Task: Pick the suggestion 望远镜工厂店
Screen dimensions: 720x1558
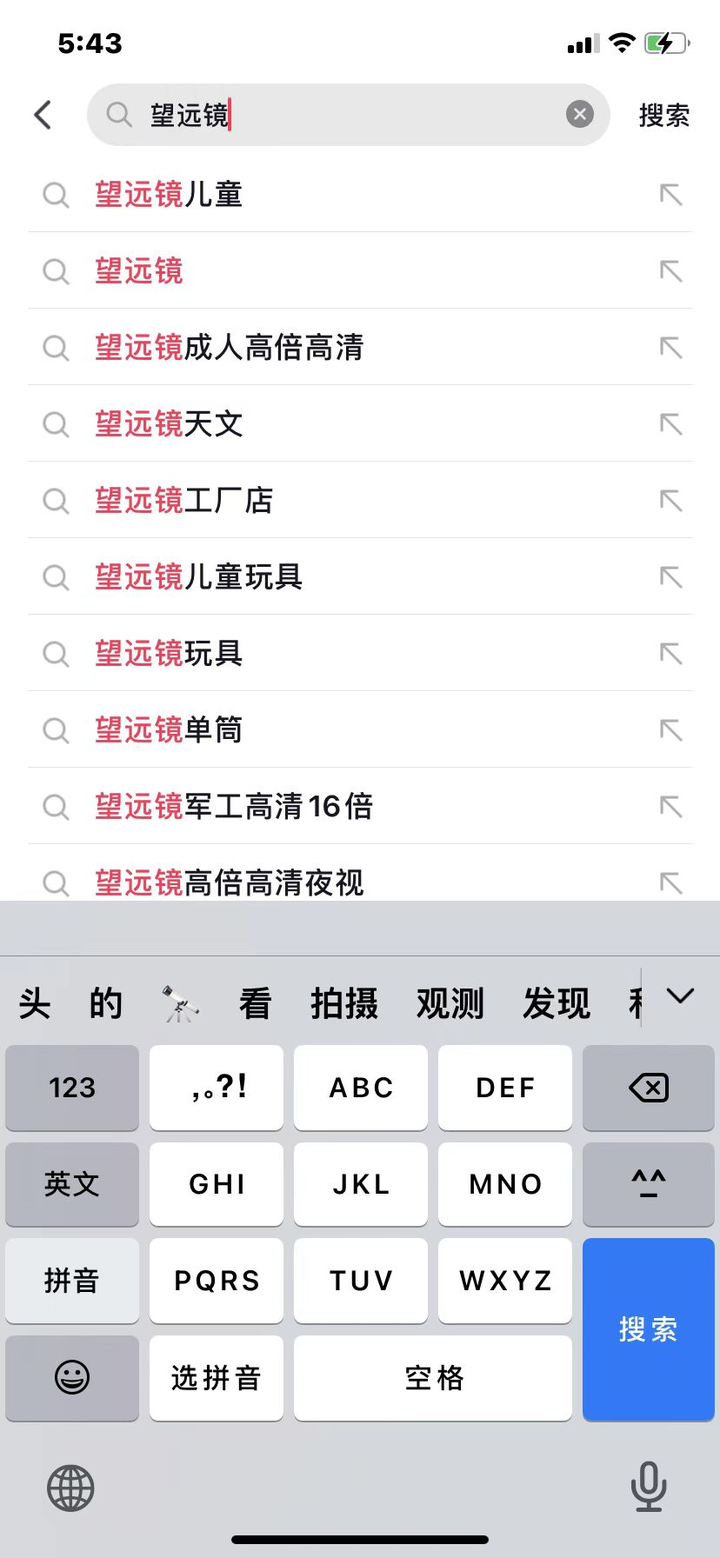Action: (360, 500)
